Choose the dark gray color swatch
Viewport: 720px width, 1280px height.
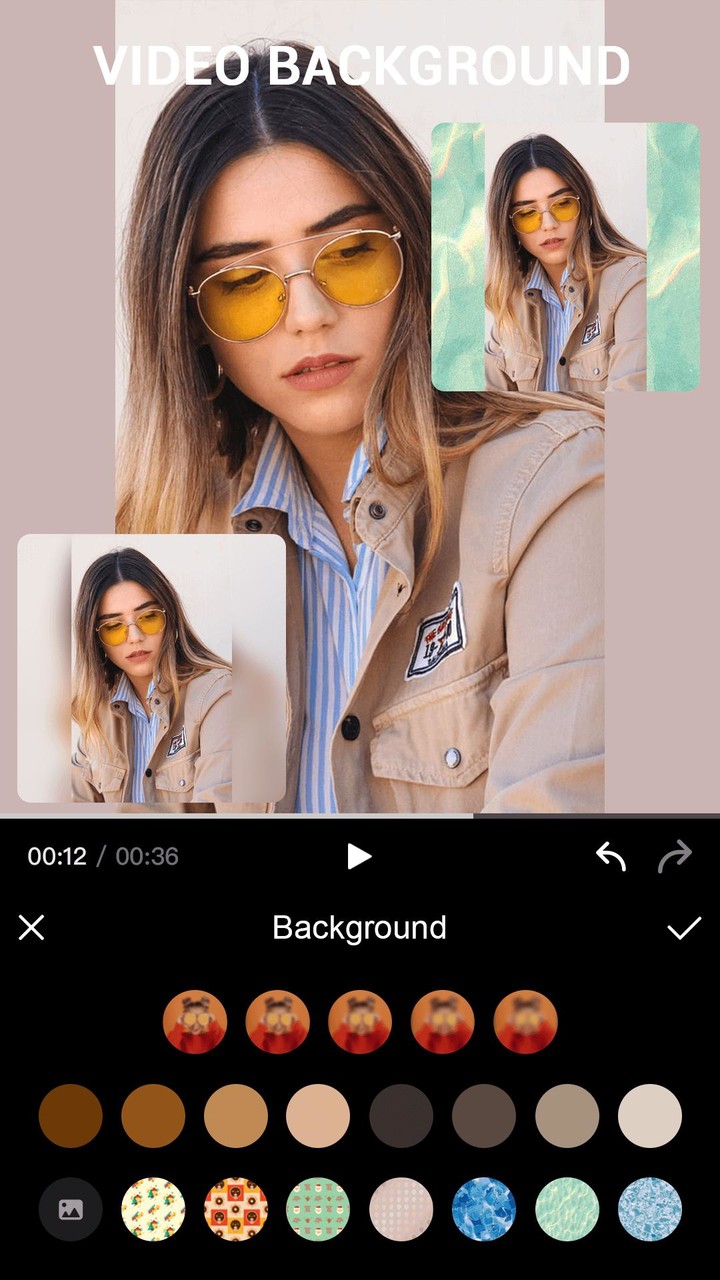pyautogui.click(x=400, y=1114)
